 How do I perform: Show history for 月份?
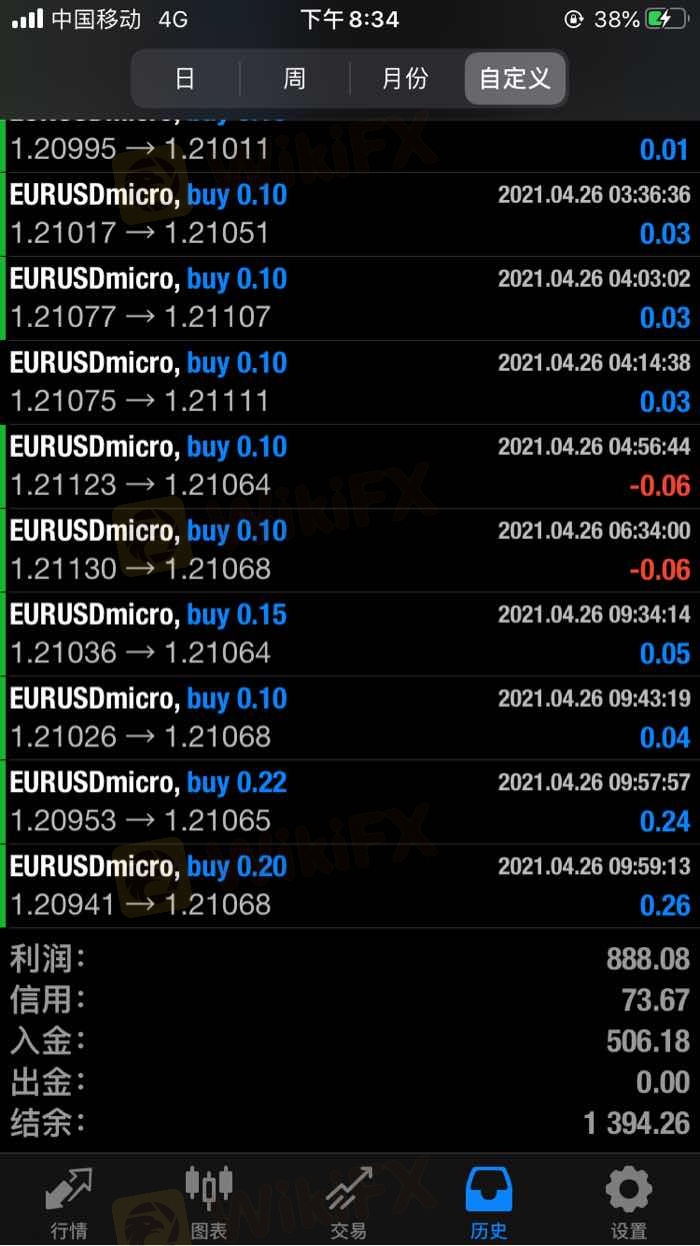pyautogui.click(x=405, y=79)
